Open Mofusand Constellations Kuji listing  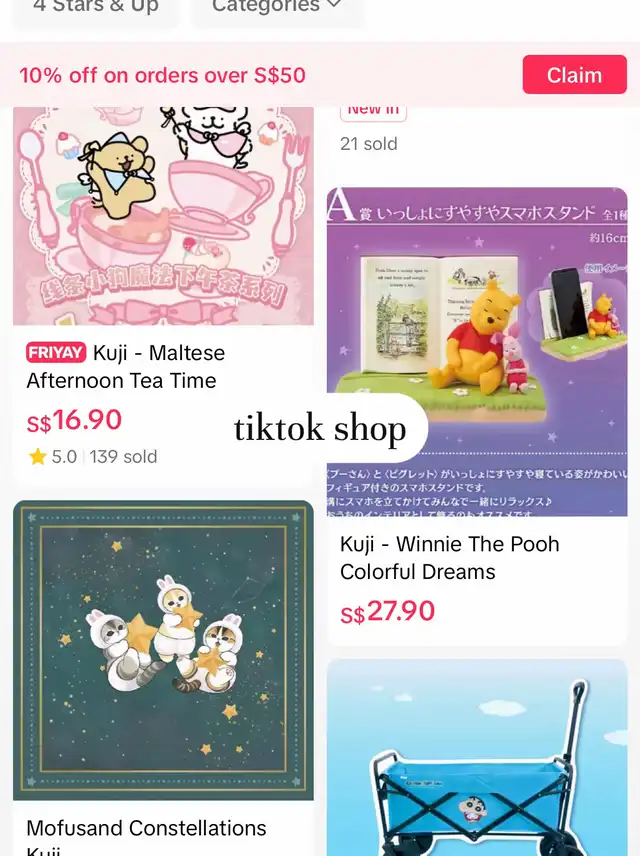pyautogui.click(x=163, y=650)
